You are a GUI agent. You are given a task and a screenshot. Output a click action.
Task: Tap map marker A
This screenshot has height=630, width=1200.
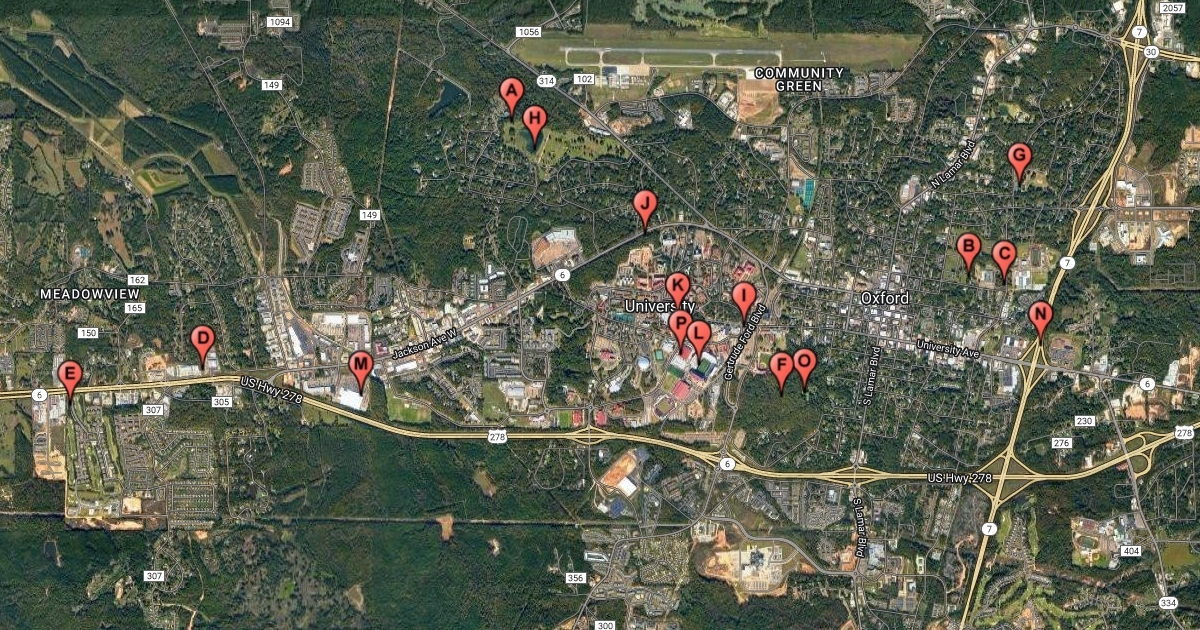click(511, 95)
